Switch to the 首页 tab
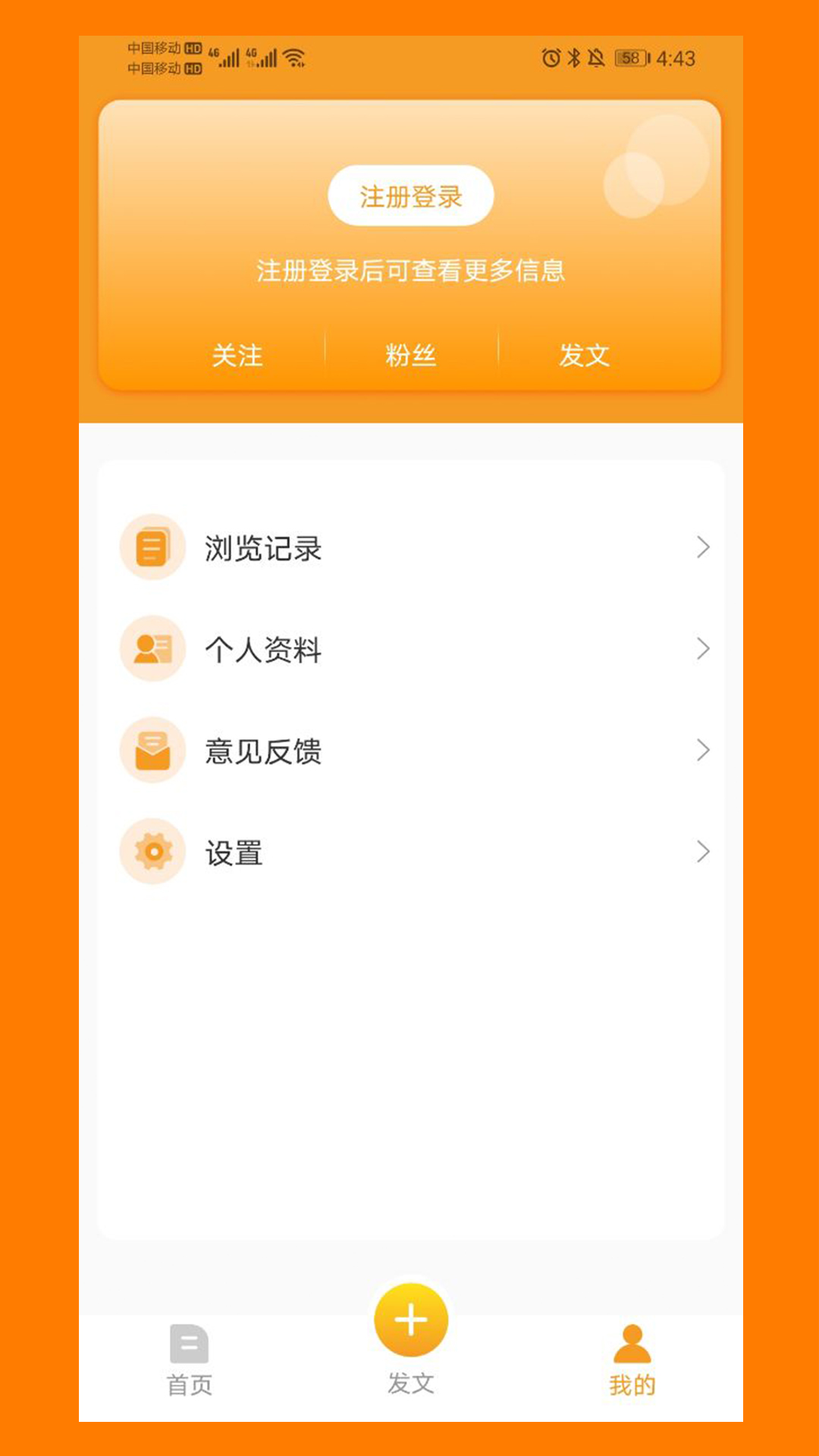The width and height of the screenshot is (819, 1456). click(x=187, y=1357)
